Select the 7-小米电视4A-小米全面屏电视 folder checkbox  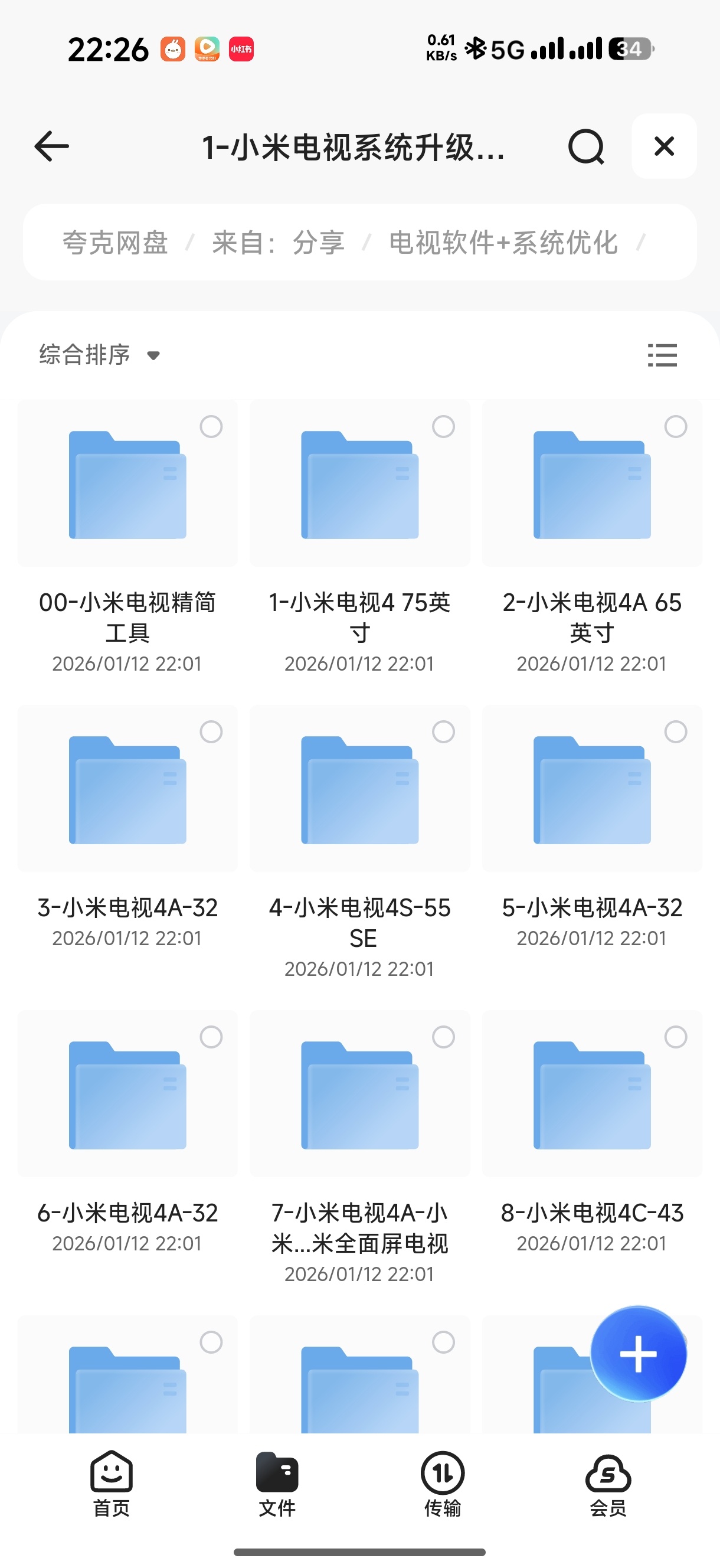(443, 1037)
